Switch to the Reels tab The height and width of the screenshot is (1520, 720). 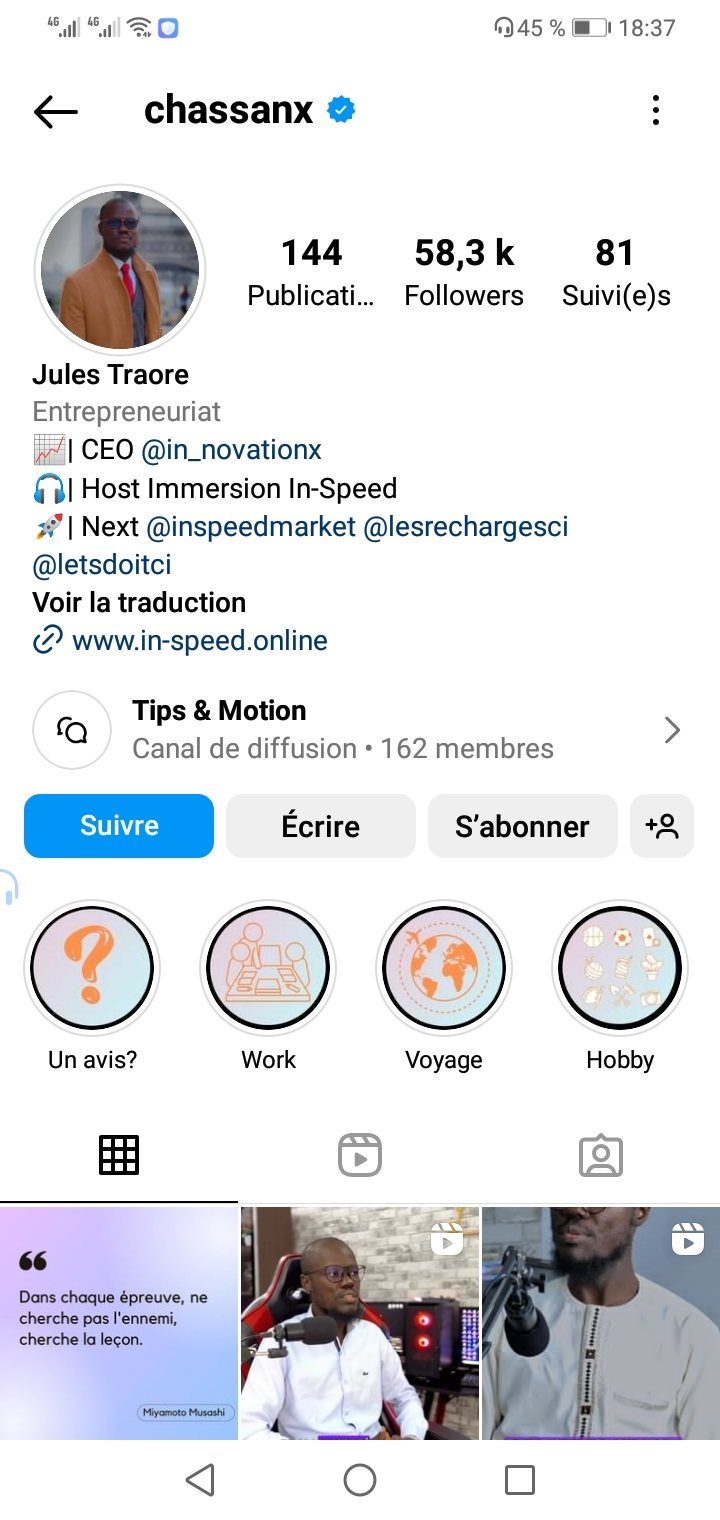pos(360,1156)
